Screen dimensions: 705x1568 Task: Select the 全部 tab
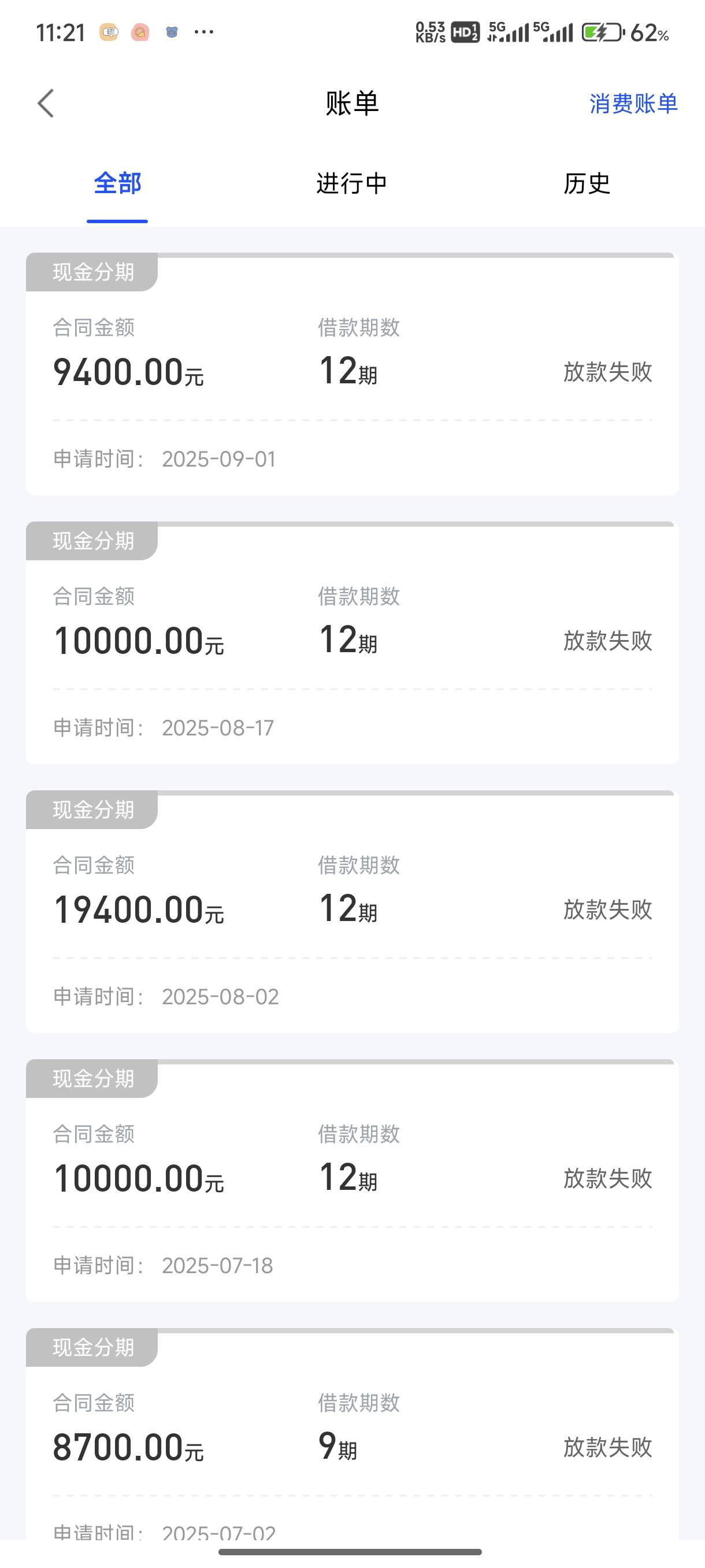(x=117, y=183)
